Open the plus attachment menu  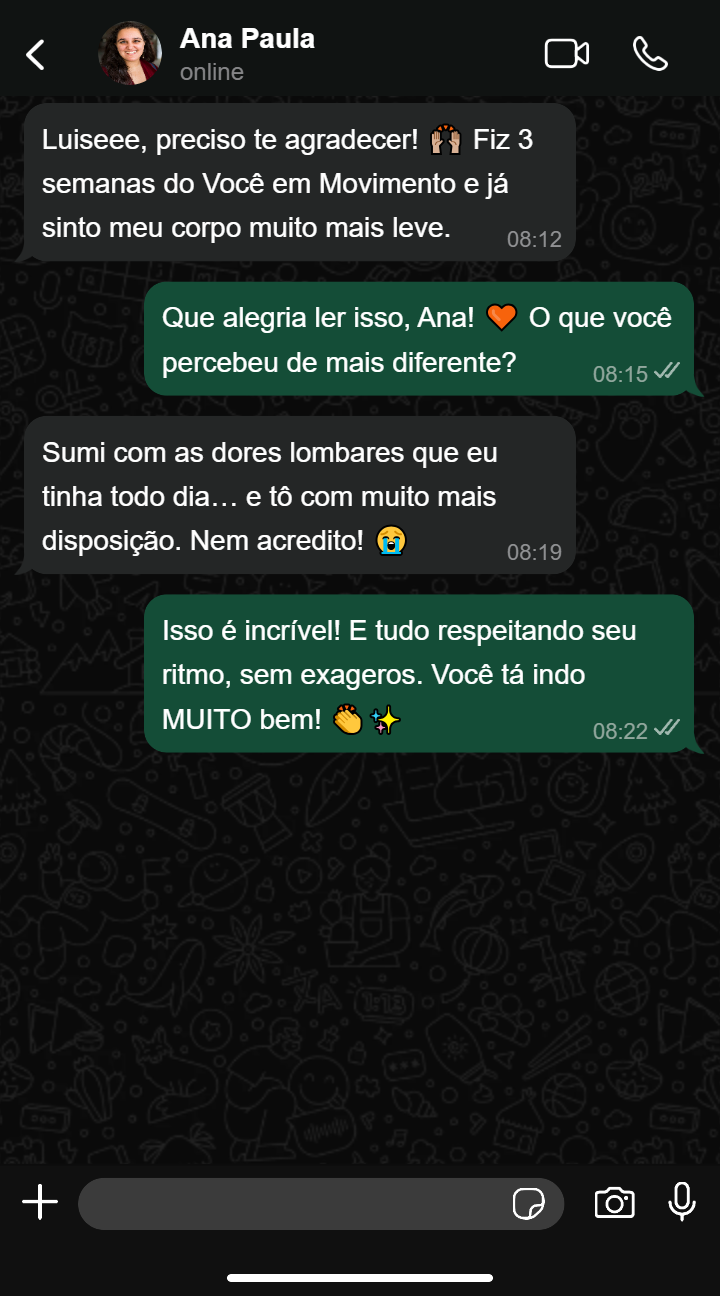tap(40, 1202)
